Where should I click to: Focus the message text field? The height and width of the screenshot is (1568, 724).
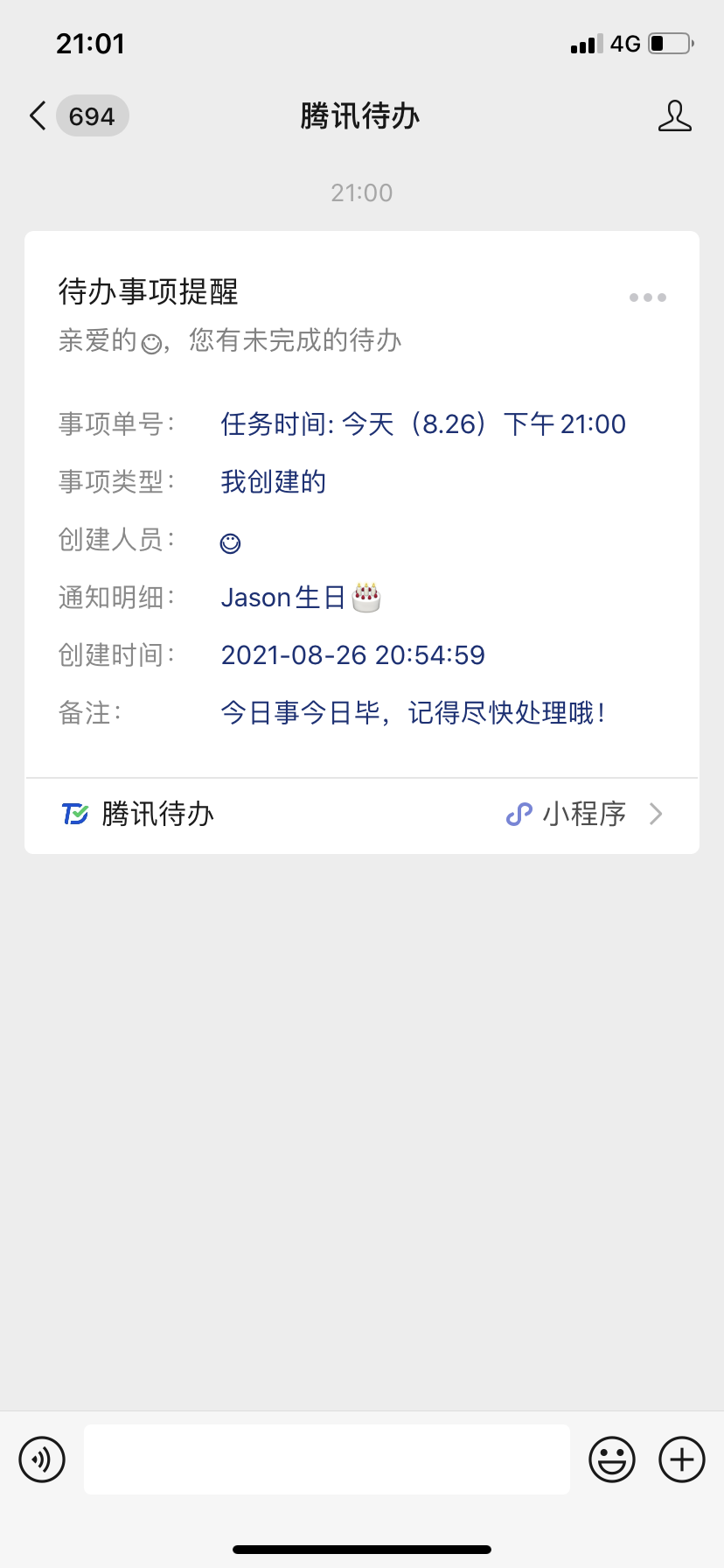click(x=327, y=1459)
